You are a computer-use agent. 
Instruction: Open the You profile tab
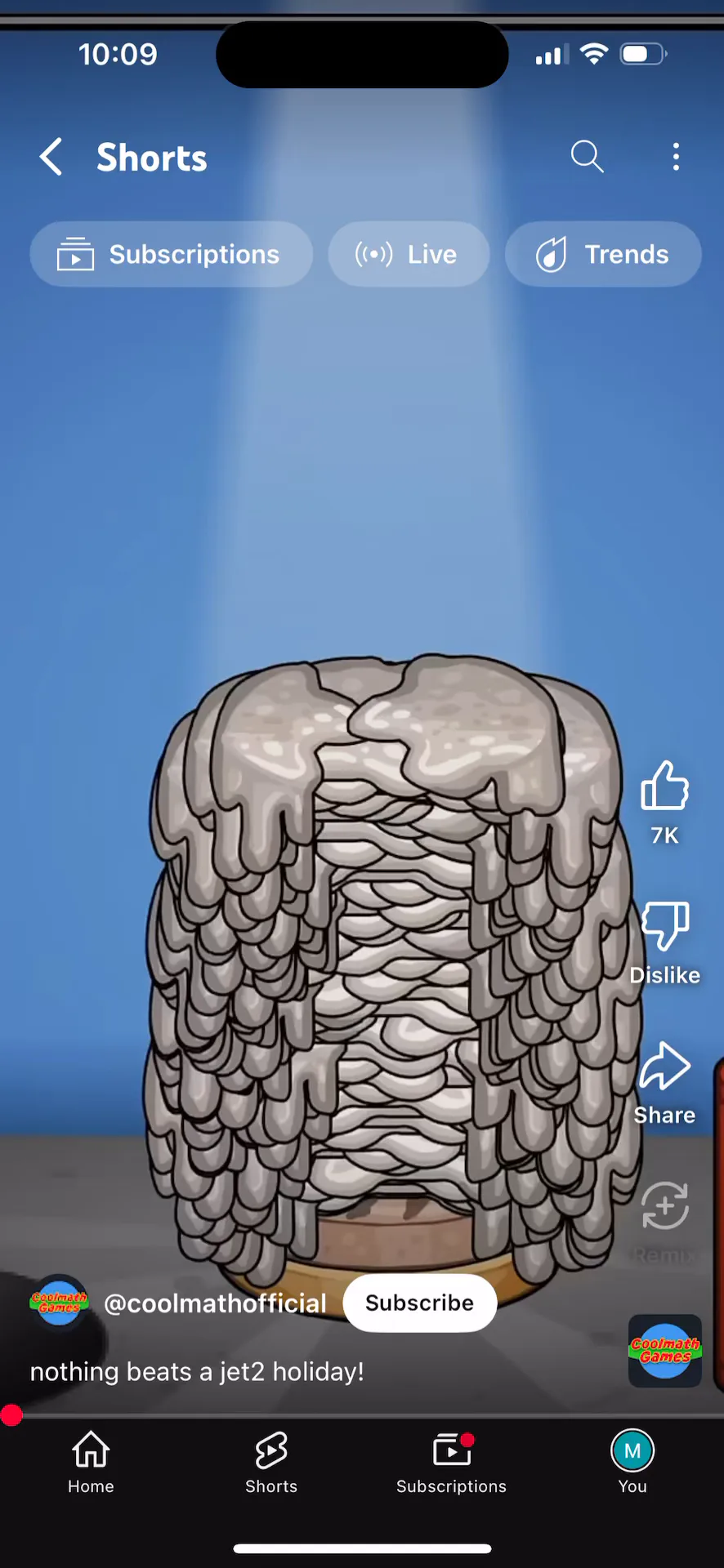632,1462
